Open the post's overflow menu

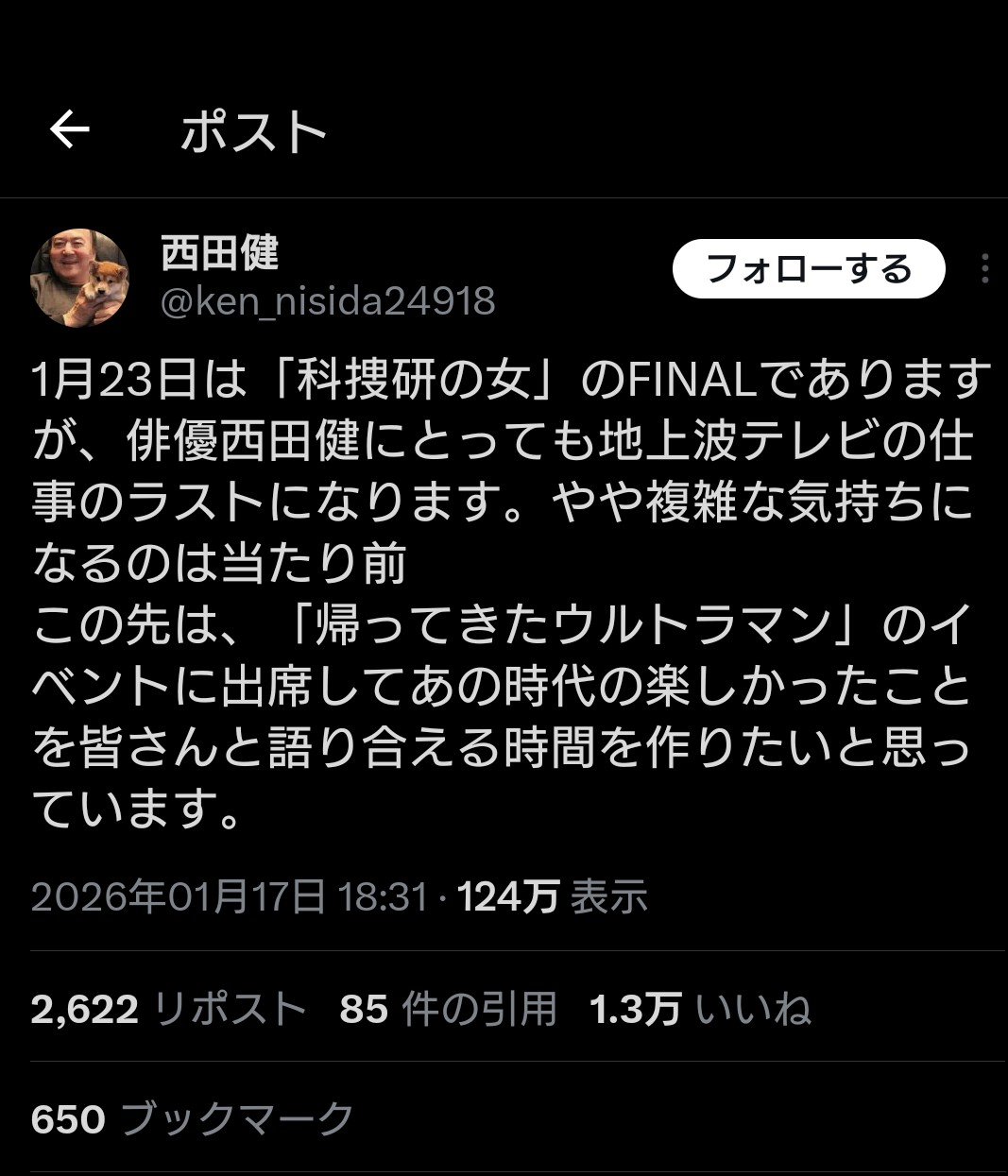pyautogui.click(x=985, y=269)
